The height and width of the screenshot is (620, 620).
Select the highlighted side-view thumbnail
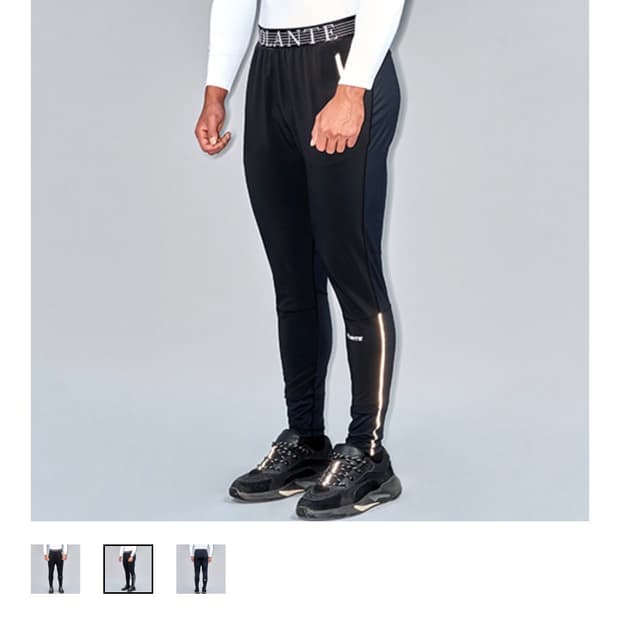pyautogui.click(x=128, y=569)
